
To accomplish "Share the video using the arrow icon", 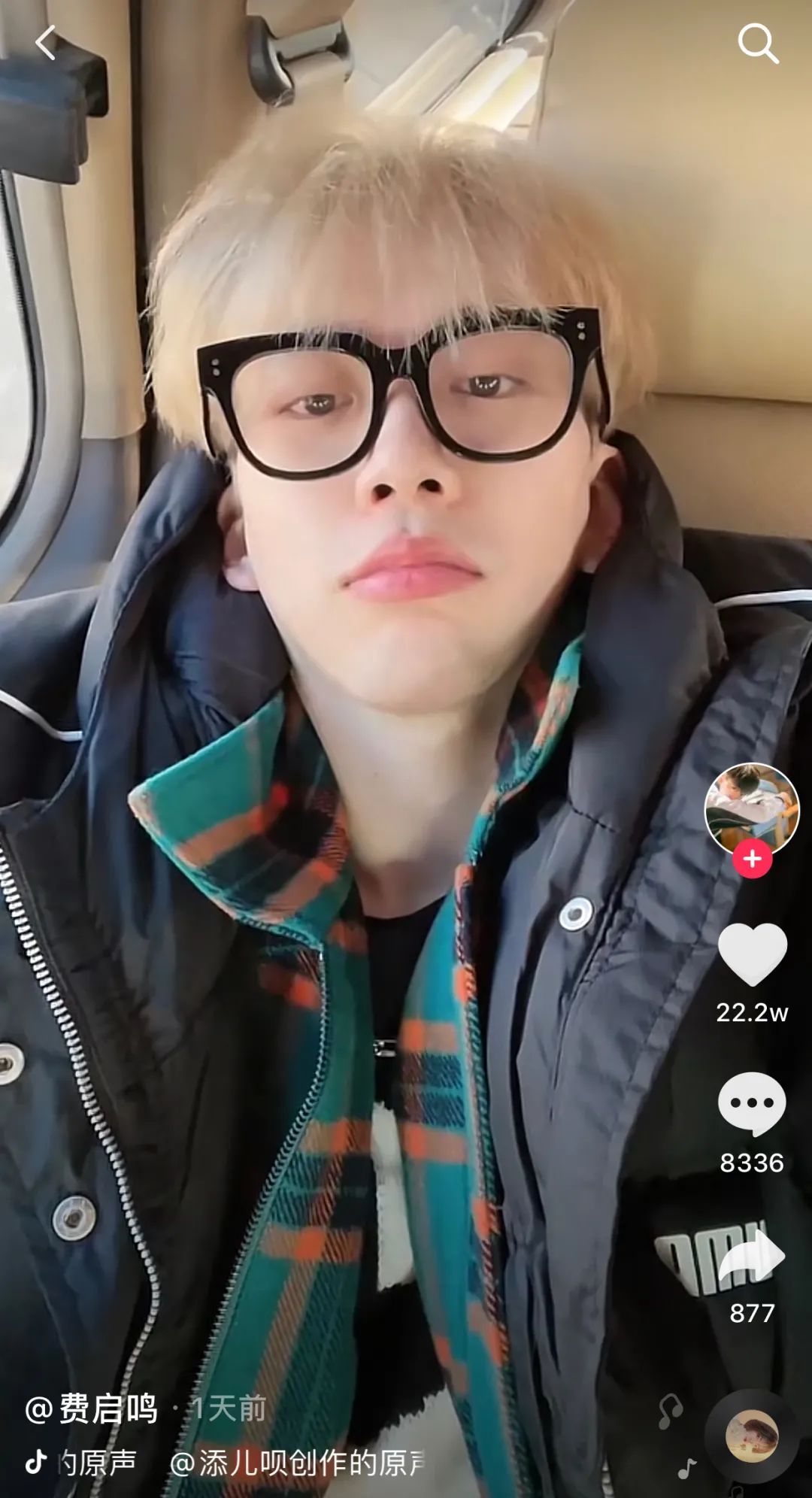I will [x=752, y=1257].
